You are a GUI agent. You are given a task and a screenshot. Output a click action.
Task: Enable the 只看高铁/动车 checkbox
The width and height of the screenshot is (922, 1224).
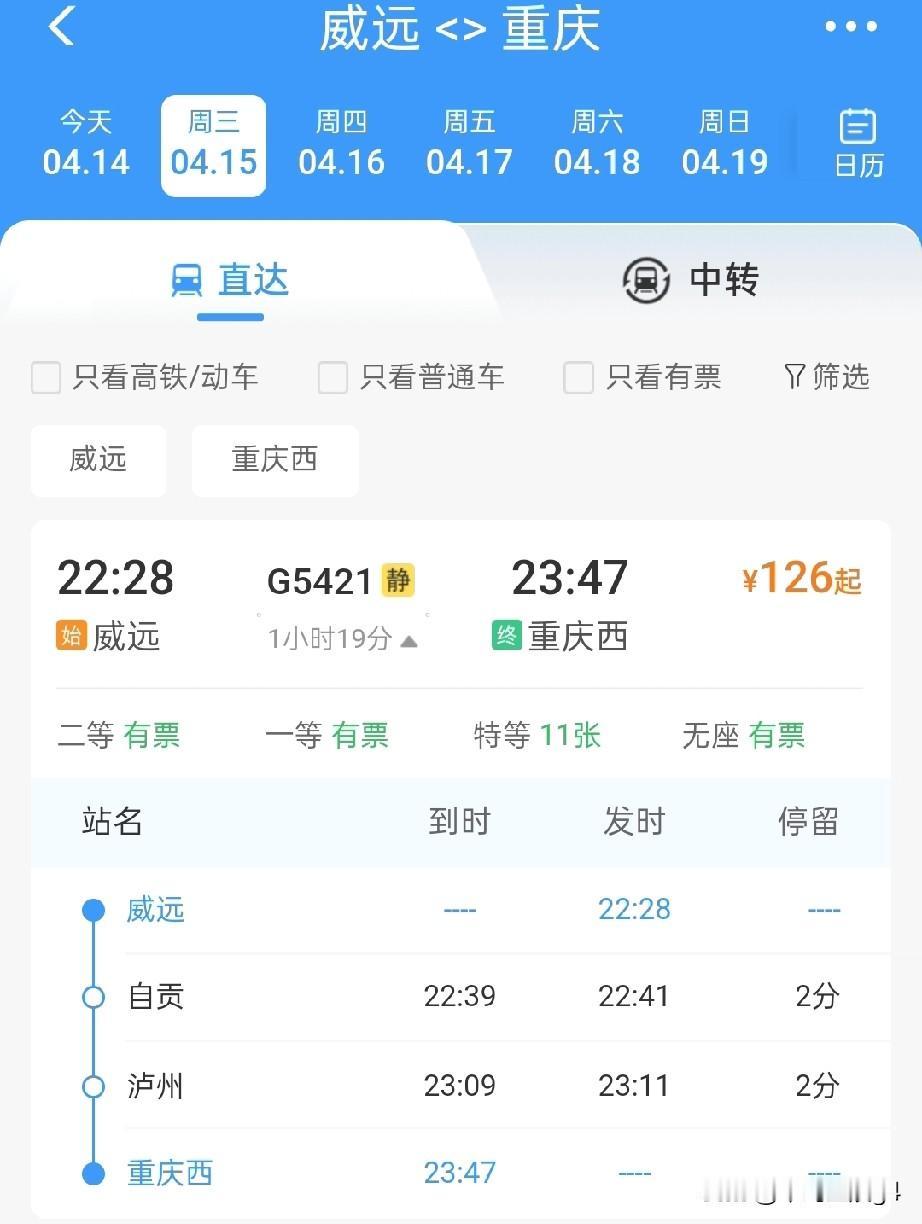coord(46,378)
